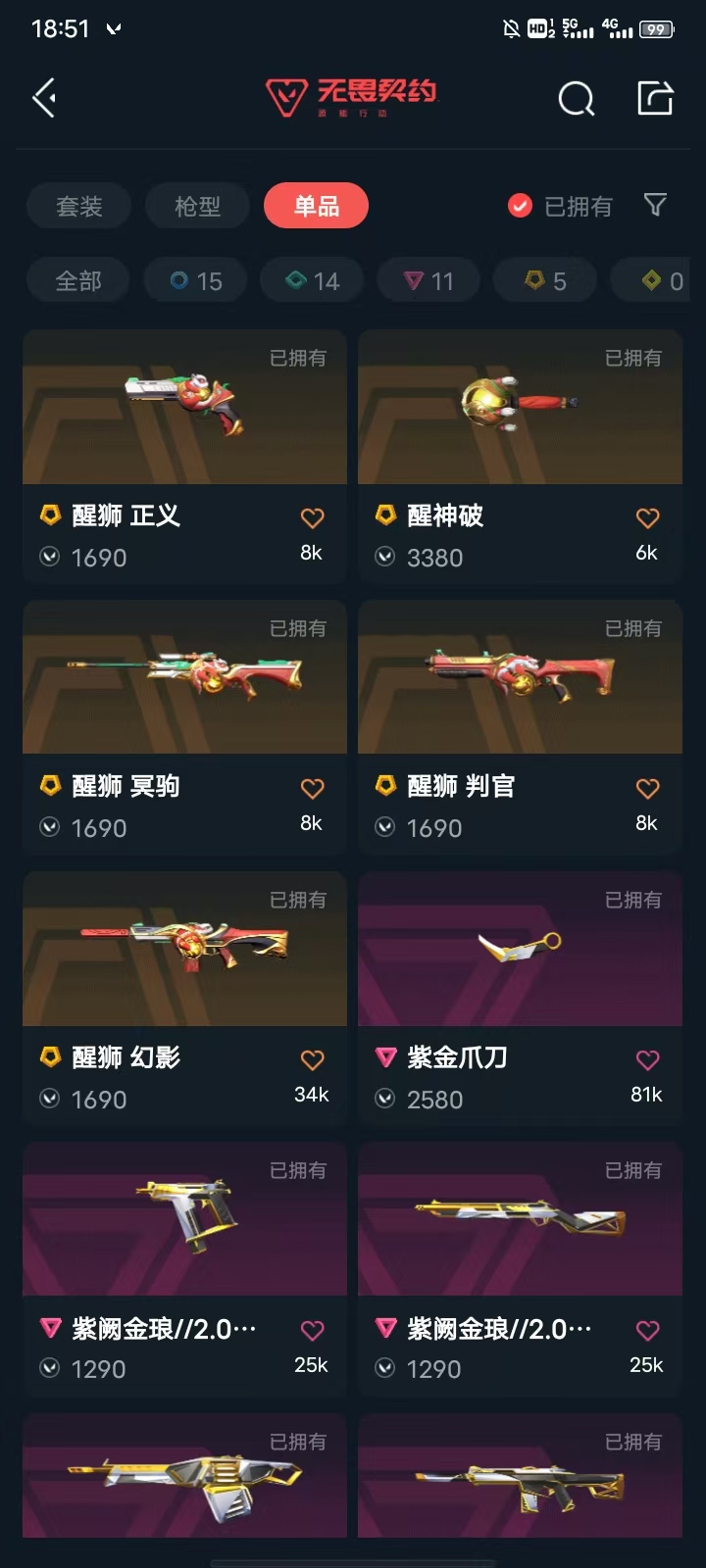The width and height of the screenshot is (706, 1568).
Task: Select the 单品 tab
Action: click(316, 206)
